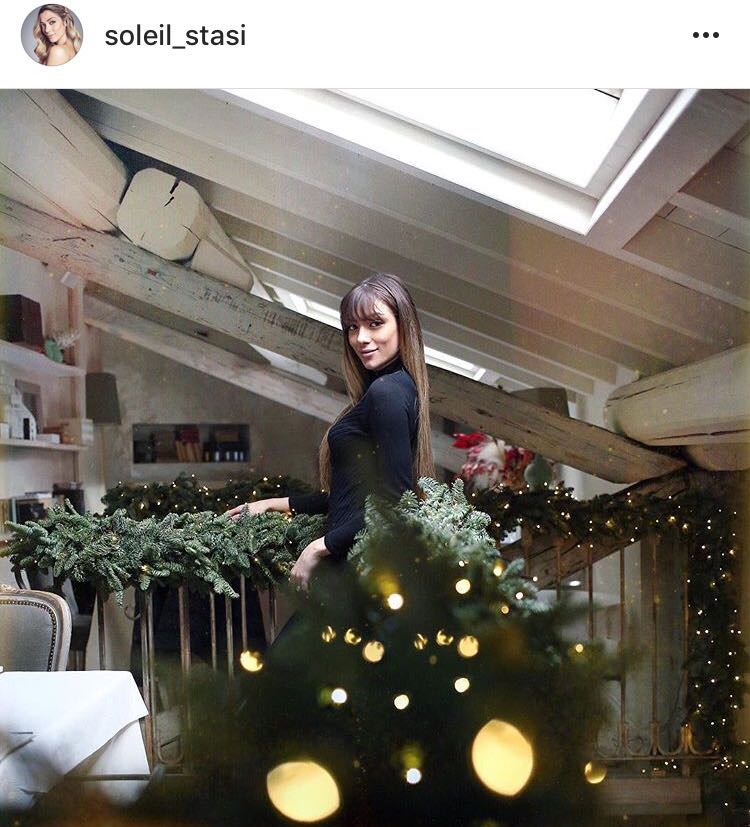Tap the soleil_stasi username
Image resolution: width=750 pixels, height=827 pixels.
coord(175,36)
